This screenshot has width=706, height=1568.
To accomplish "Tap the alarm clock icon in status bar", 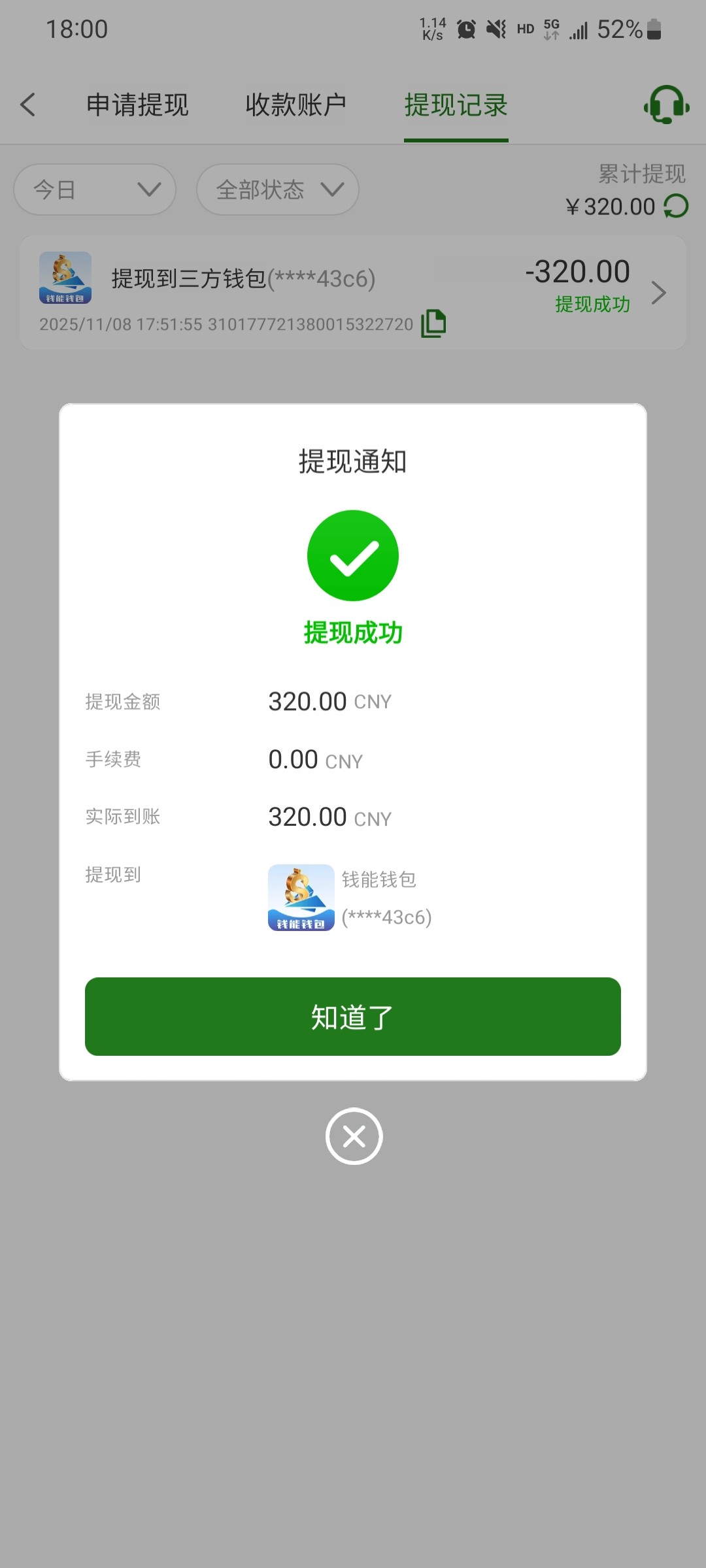I will coord(465,29).
